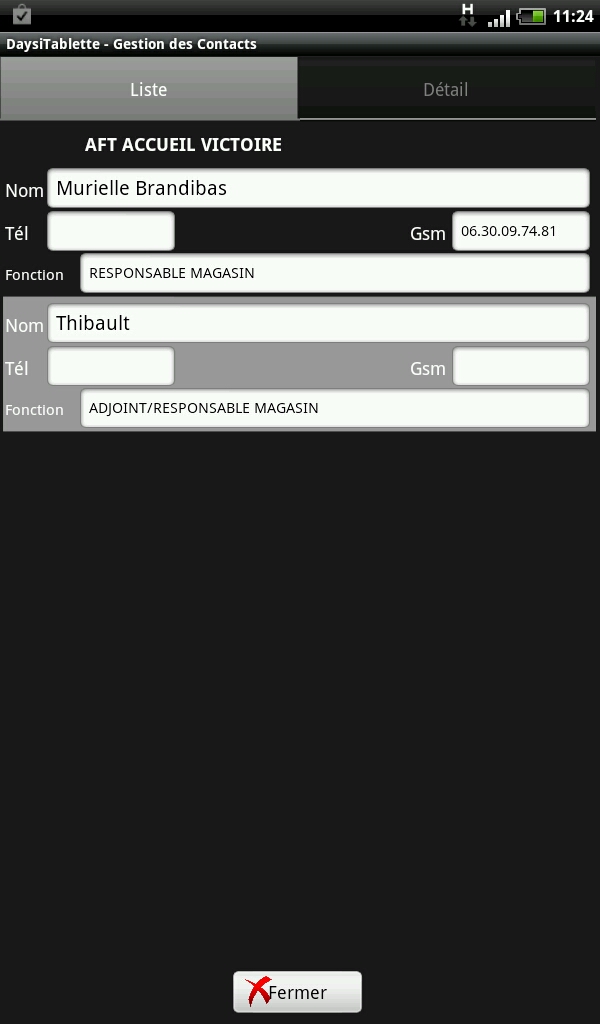Edit the RESPONSABLE MAGASIN function field
The width and height of the screenshot is (600, 1024).
pos(334,273)
